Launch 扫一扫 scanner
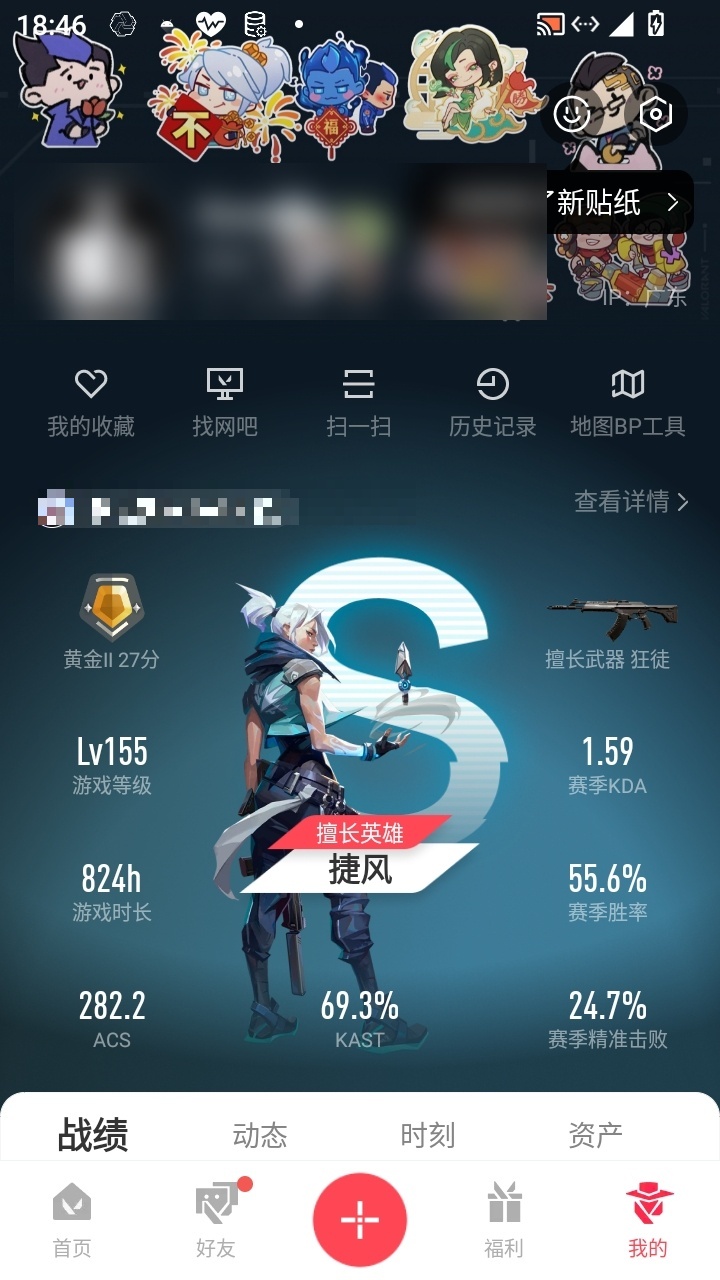720x1280 pixels. pos(358,402)
